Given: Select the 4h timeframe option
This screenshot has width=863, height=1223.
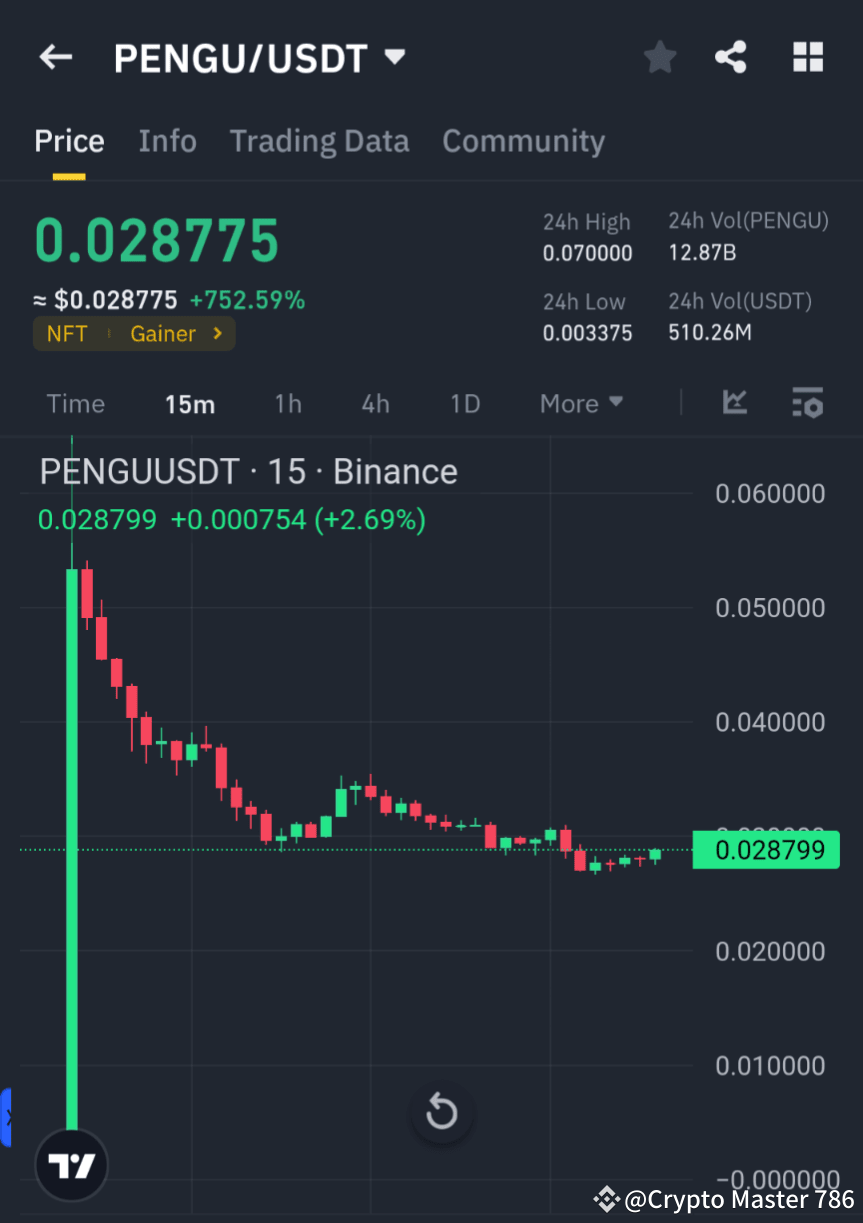Looking at the screenshot, I should tap(375, 403).
